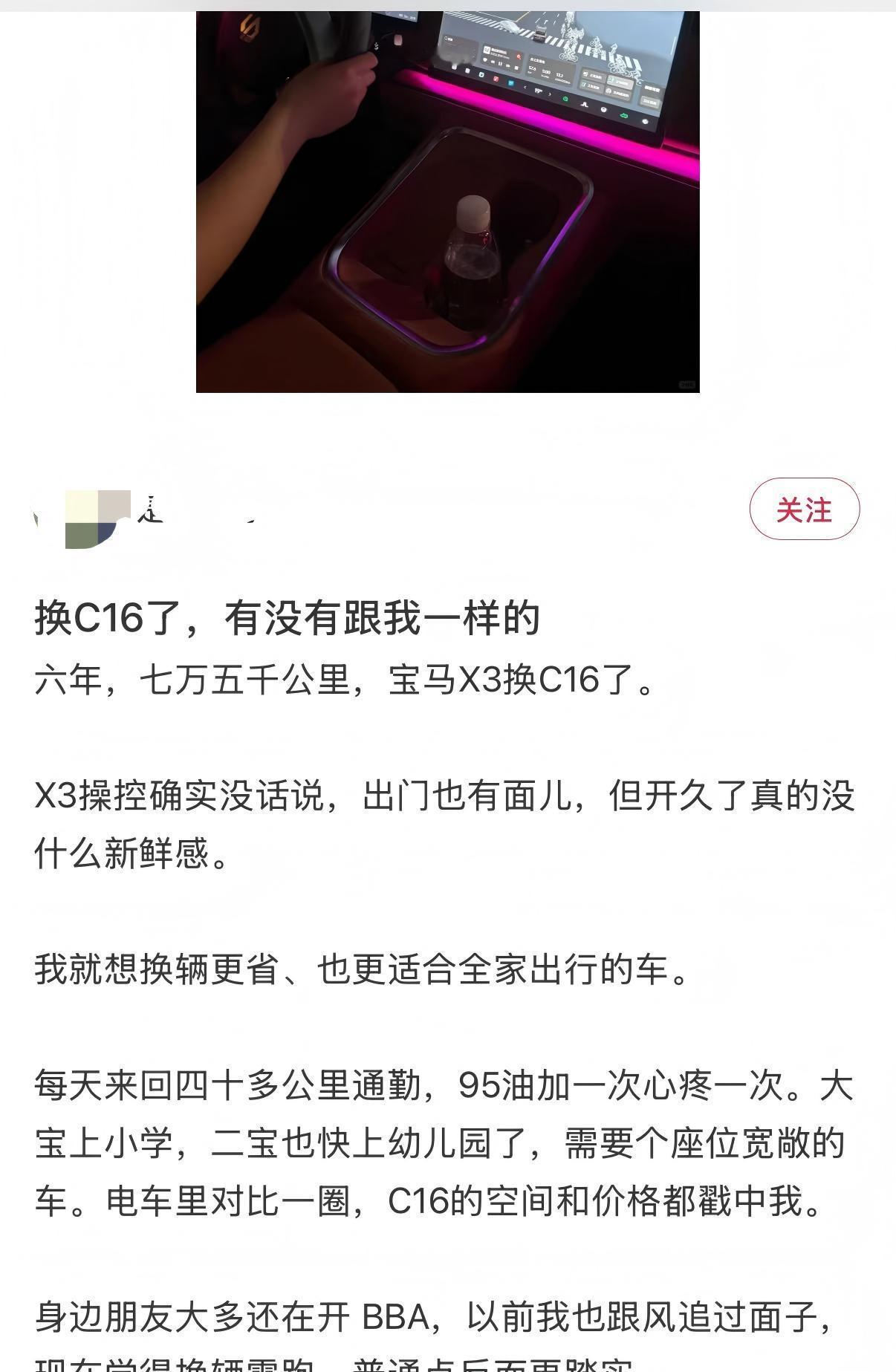
Task: Open the blue app icon on the infotainment dock
Action: click(510, 82)
